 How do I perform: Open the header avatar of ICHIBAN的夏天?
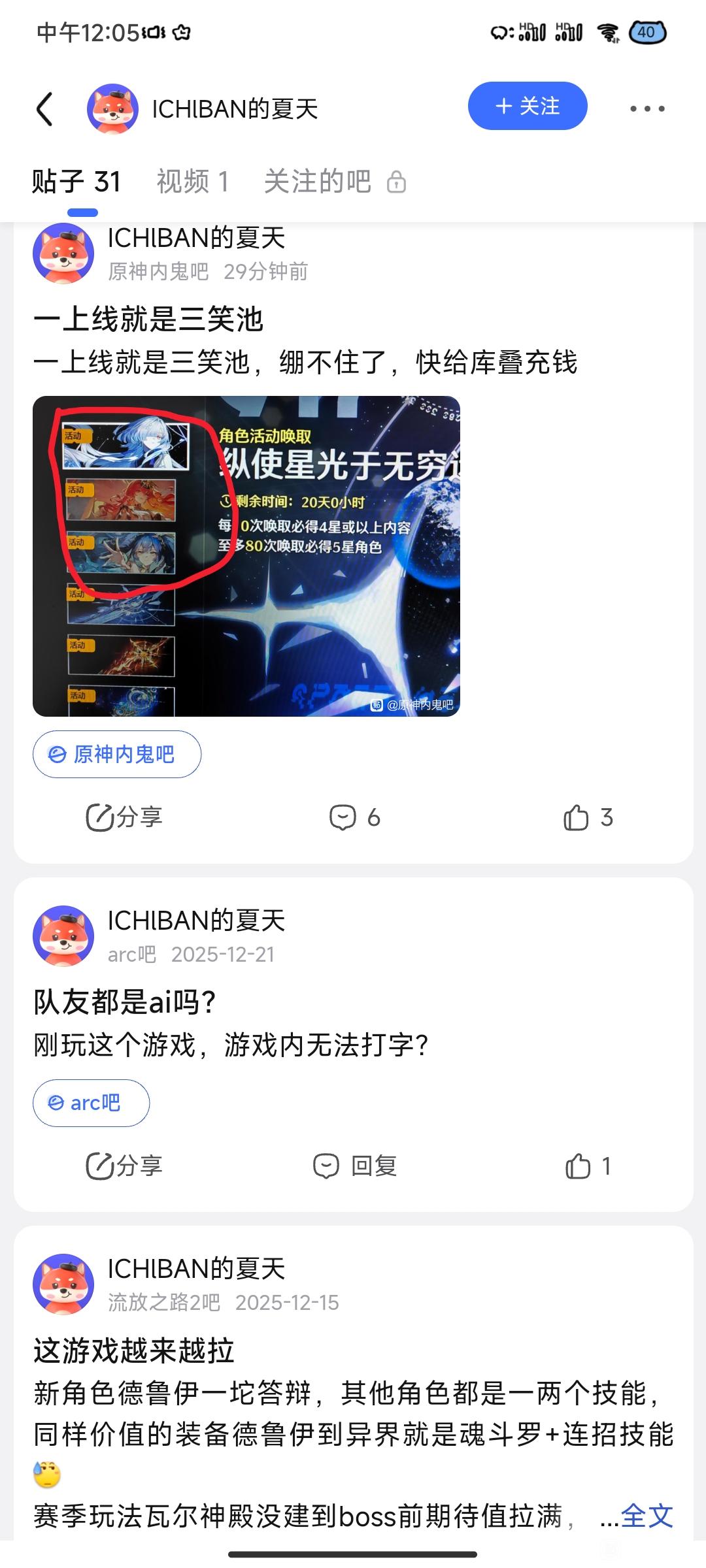[112, 108]
